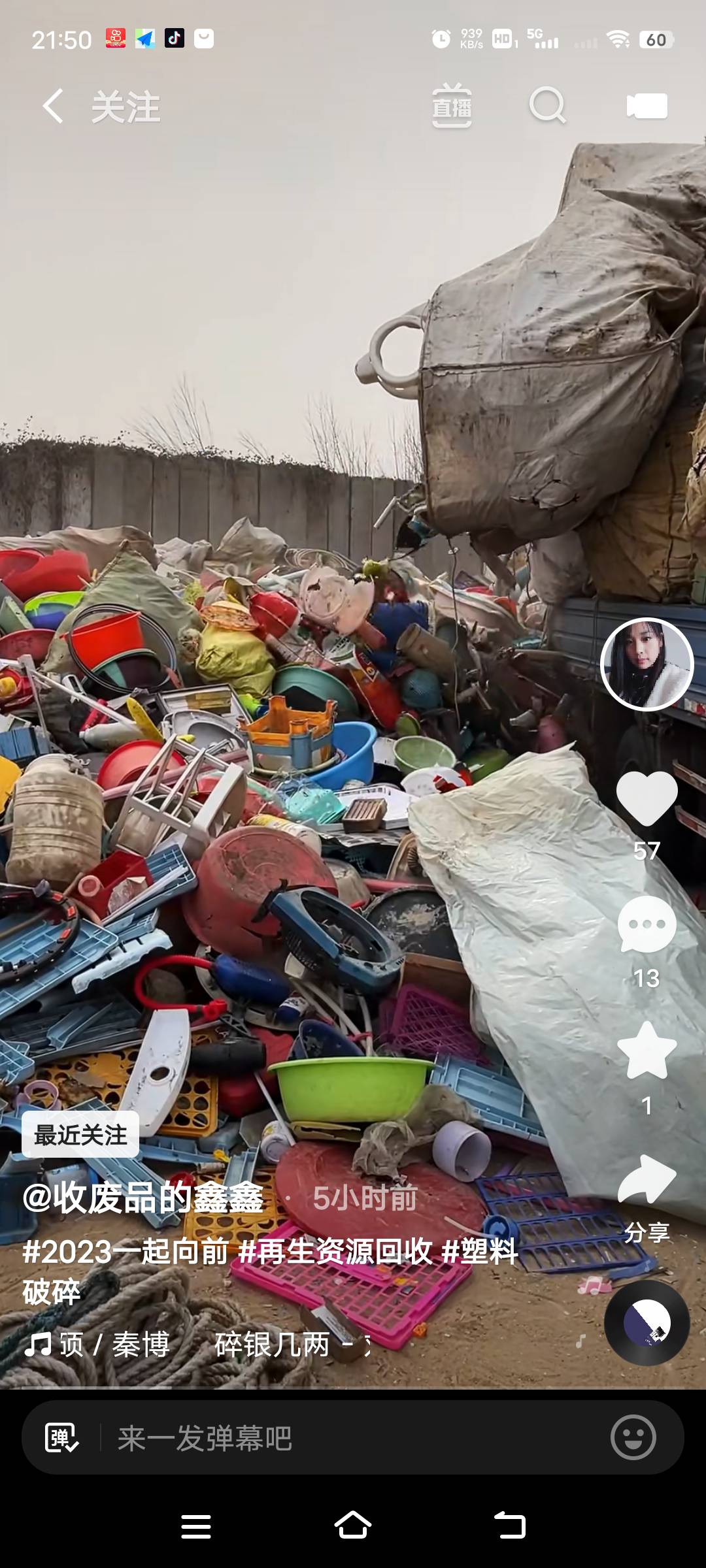
Task: Open the 碎银几两 music track
Action: (275, 1345)
